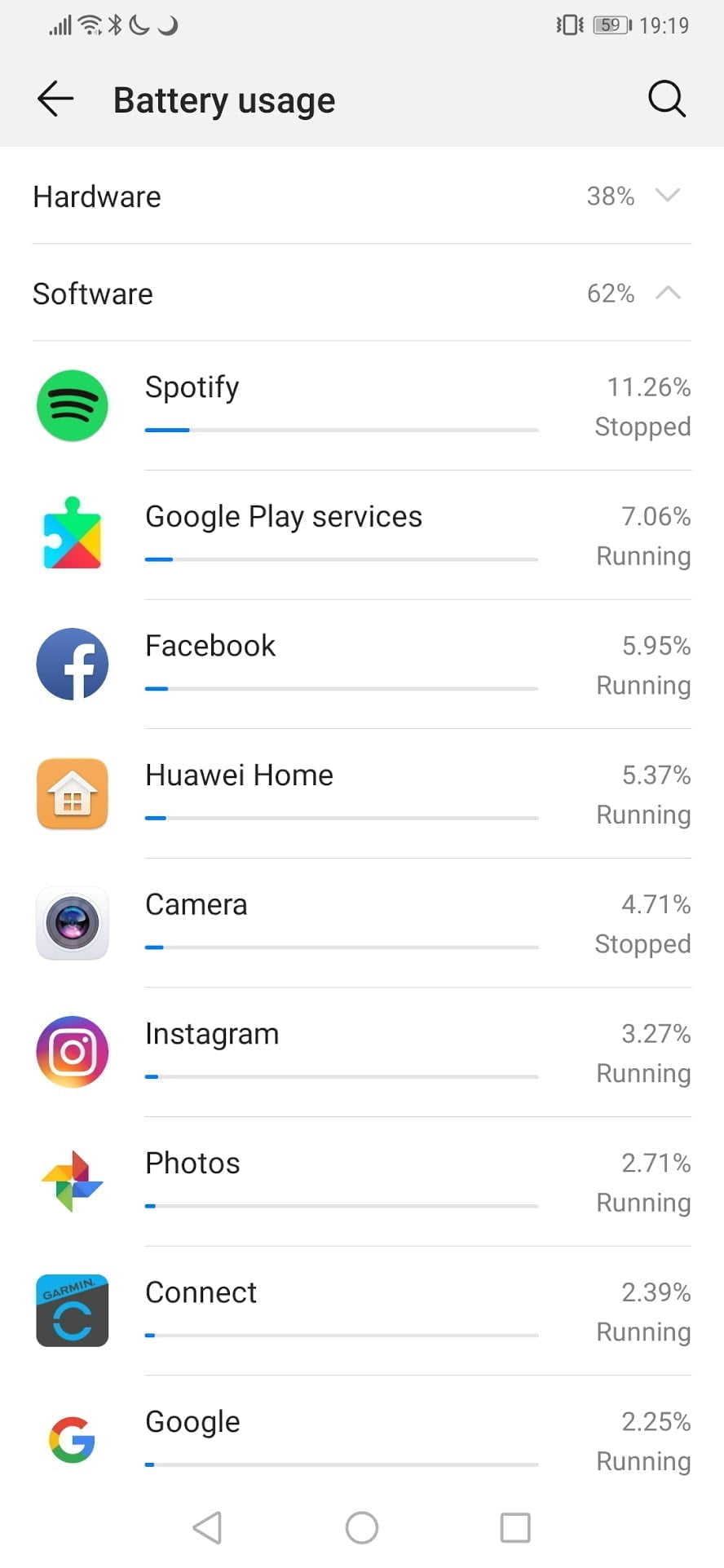Go back from Battery usage
The width and height of the screenshot is (724, 1568).
point(55,99)
